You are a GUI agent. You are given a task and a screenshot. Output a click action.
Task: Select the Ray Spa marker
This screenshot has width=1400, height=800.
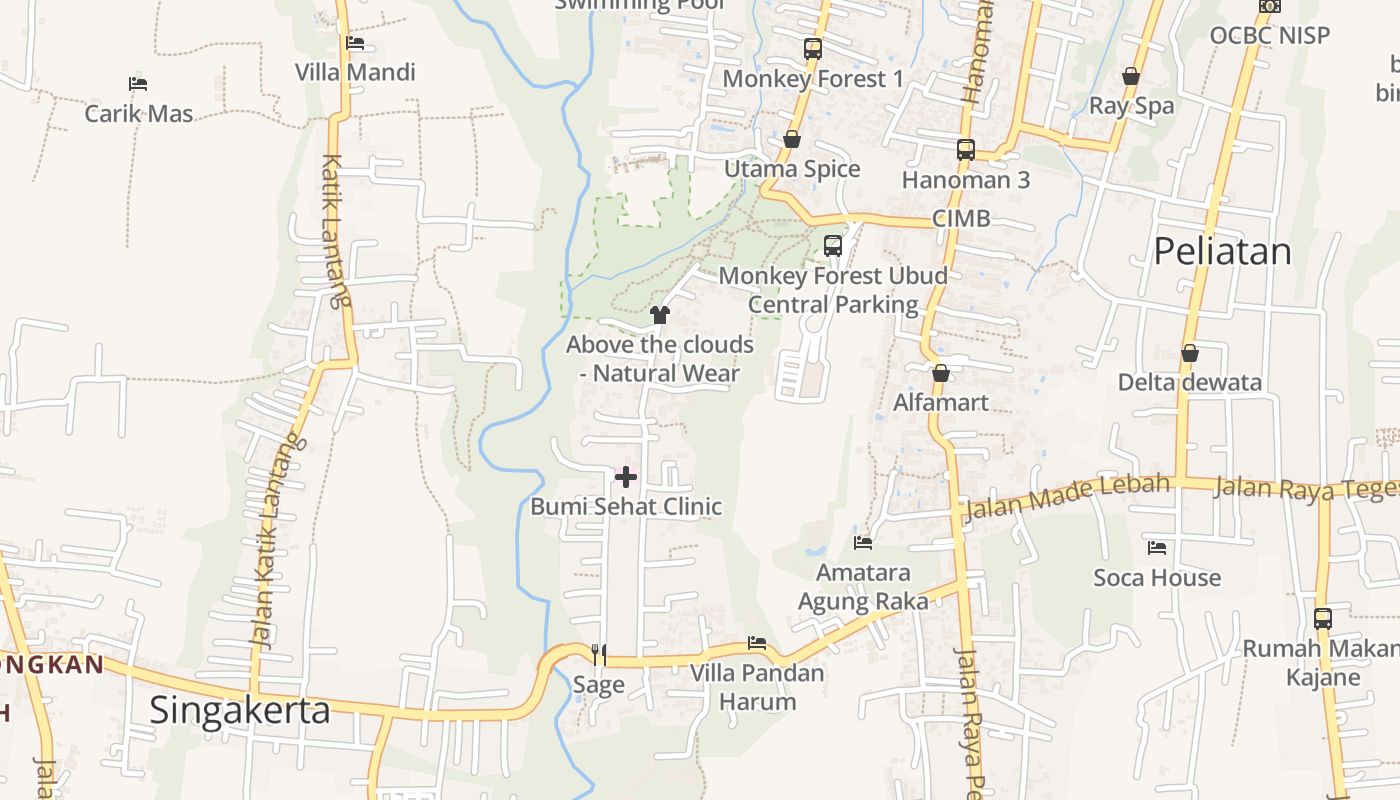click(x=1131, y=76)
